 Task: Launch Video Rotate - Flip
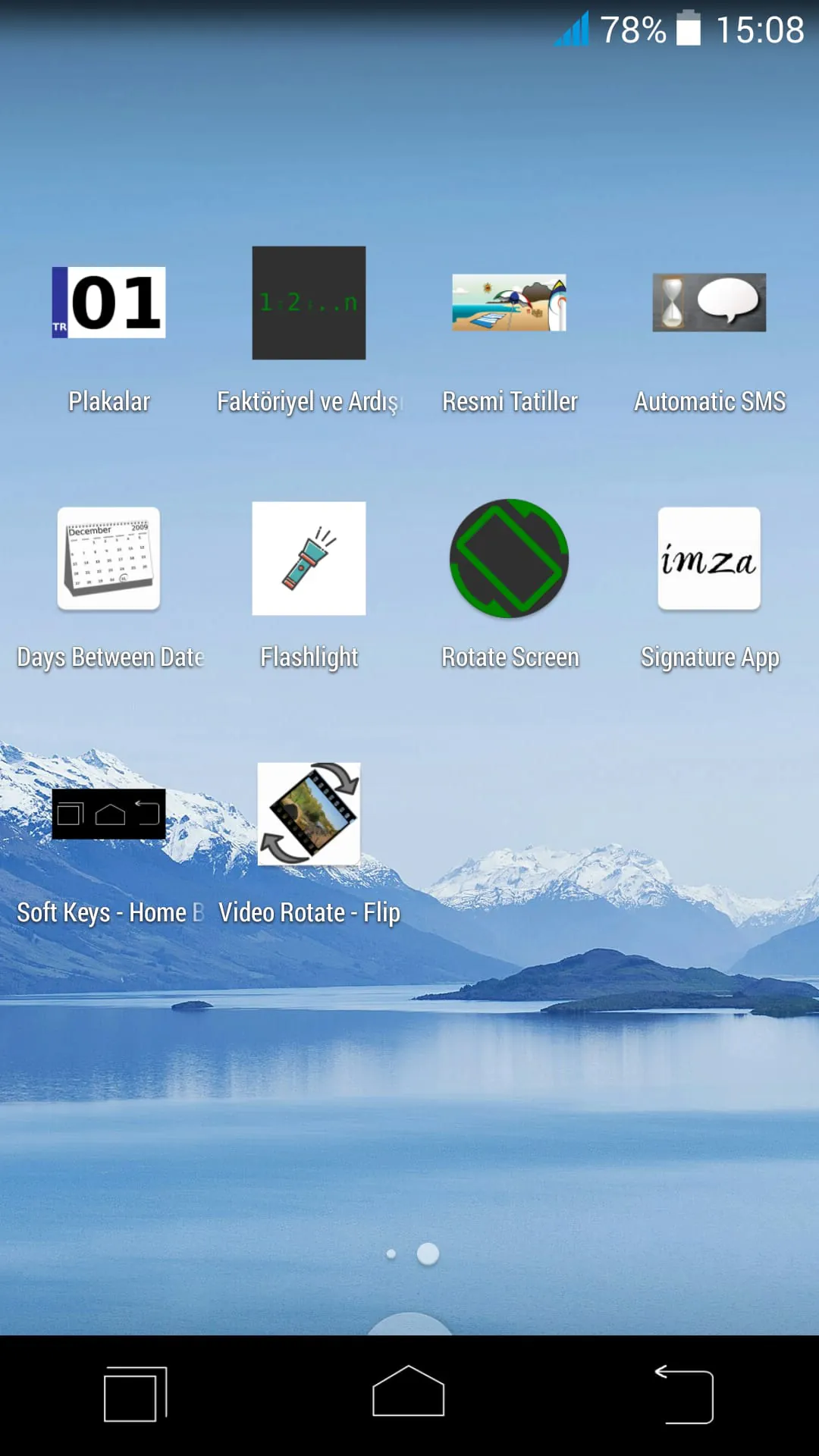click(x=309, y=814)
